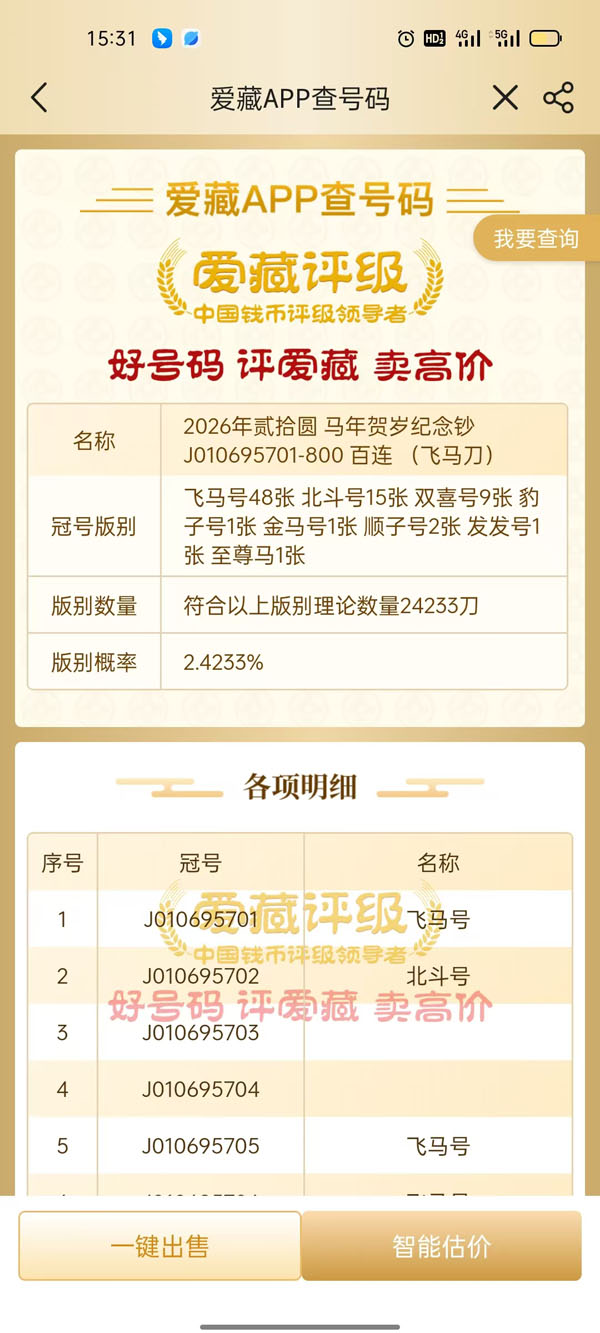Tap 一键出售 to sell now

pyautogui.click(x=160, y=1246)
